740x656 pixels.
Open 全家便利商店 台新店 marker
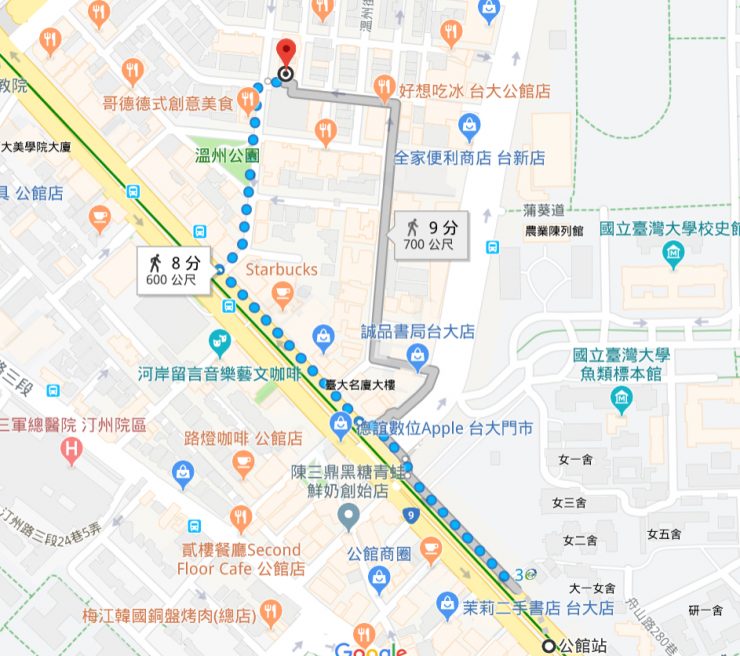pos(469,126)
